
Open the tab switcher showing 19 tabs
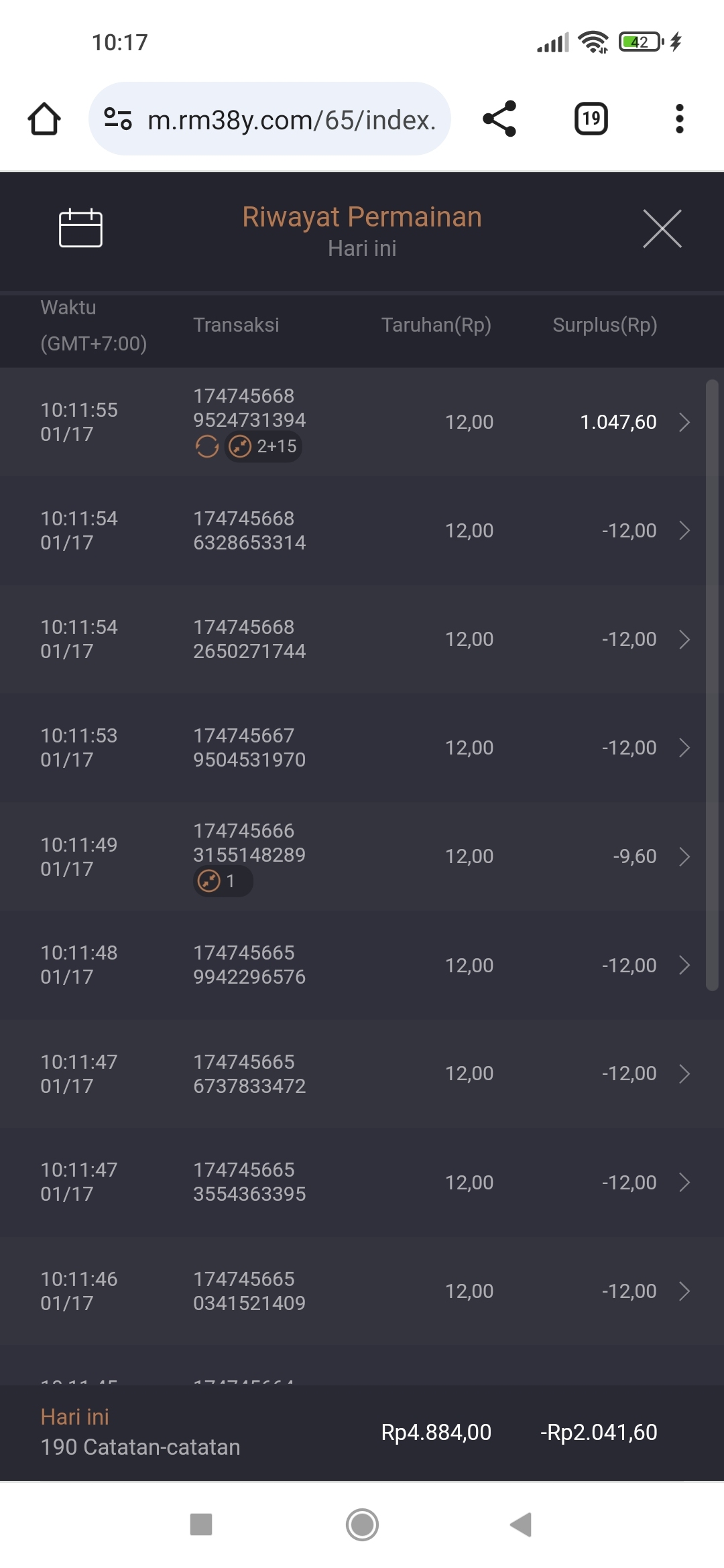[x=591, y=119]
